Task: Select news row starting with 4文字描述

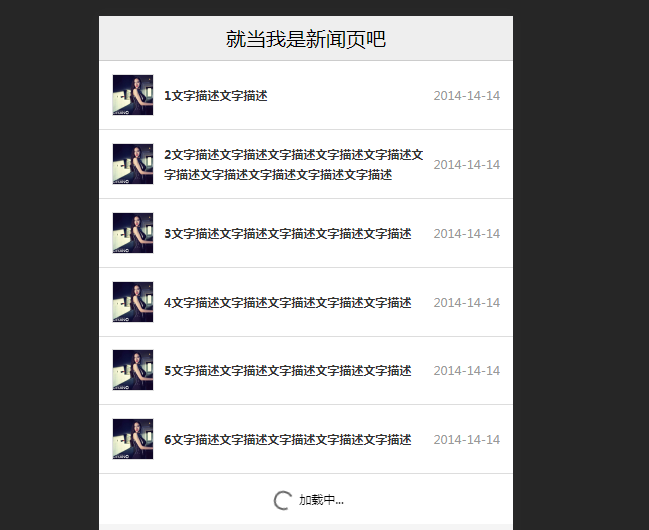Action: coord(288,303)
